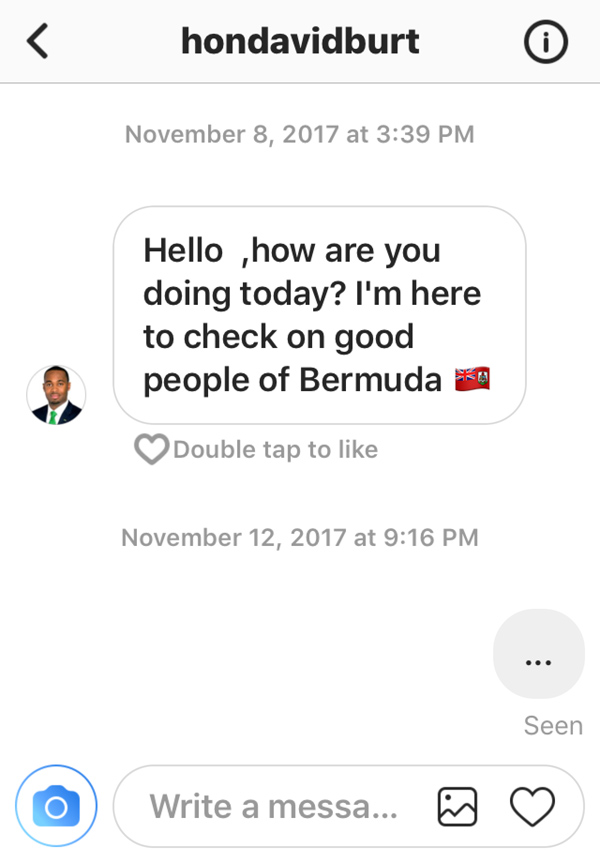Open hondavidburt's profile picture
This screenshot has width=600, height=863.
coord(56,395)
